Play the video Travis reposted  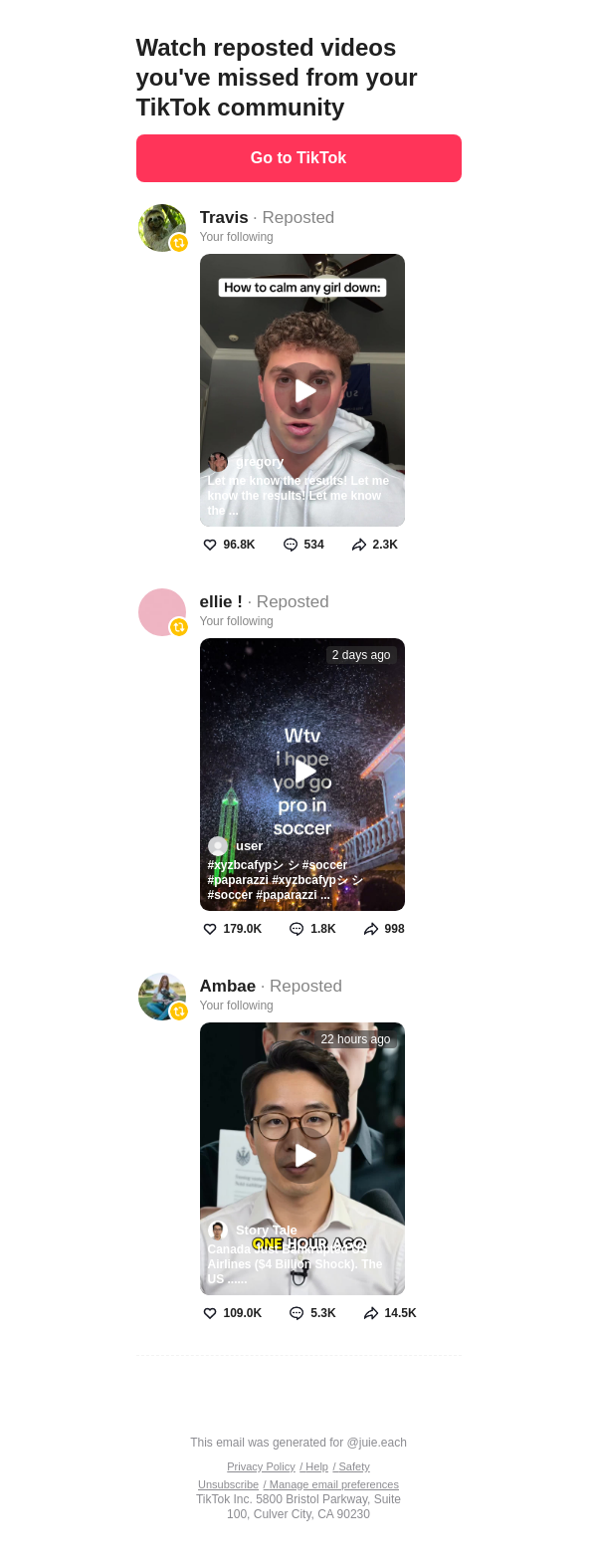pyautogui.click(x=302, y=390)
